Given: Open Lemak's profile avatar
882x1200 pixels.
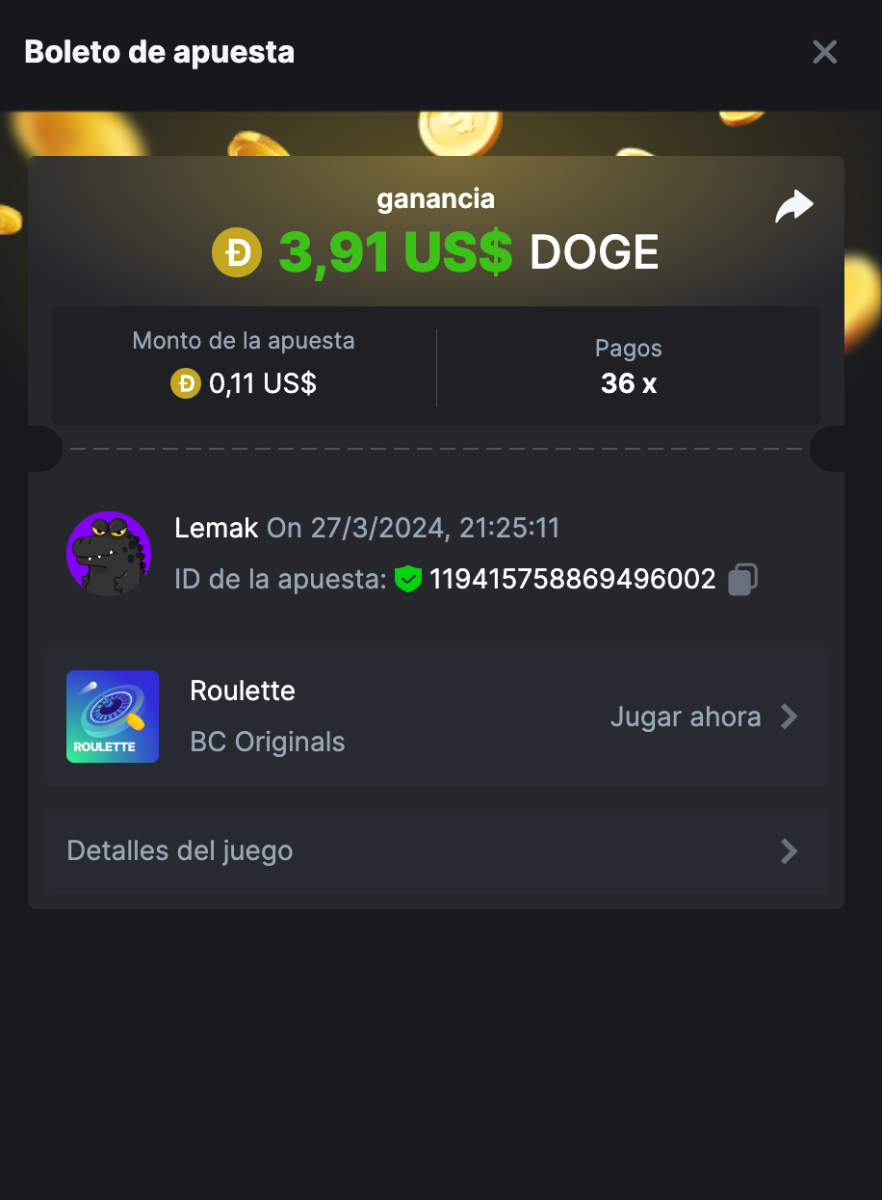Looking at the screenshot, I should (x=109, y=553).
